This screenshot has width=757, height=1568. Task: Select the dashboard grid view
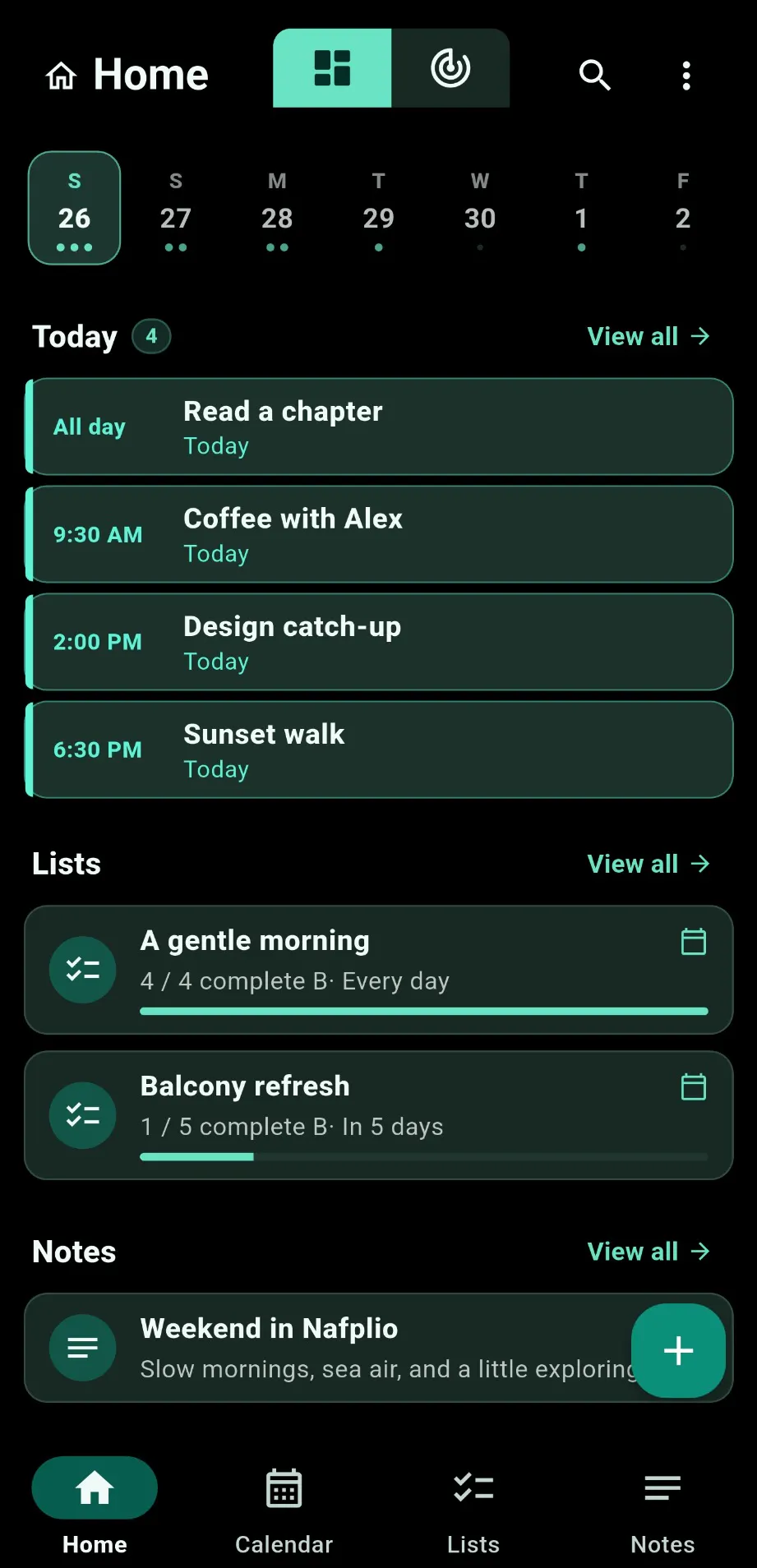tap(332, 68)
